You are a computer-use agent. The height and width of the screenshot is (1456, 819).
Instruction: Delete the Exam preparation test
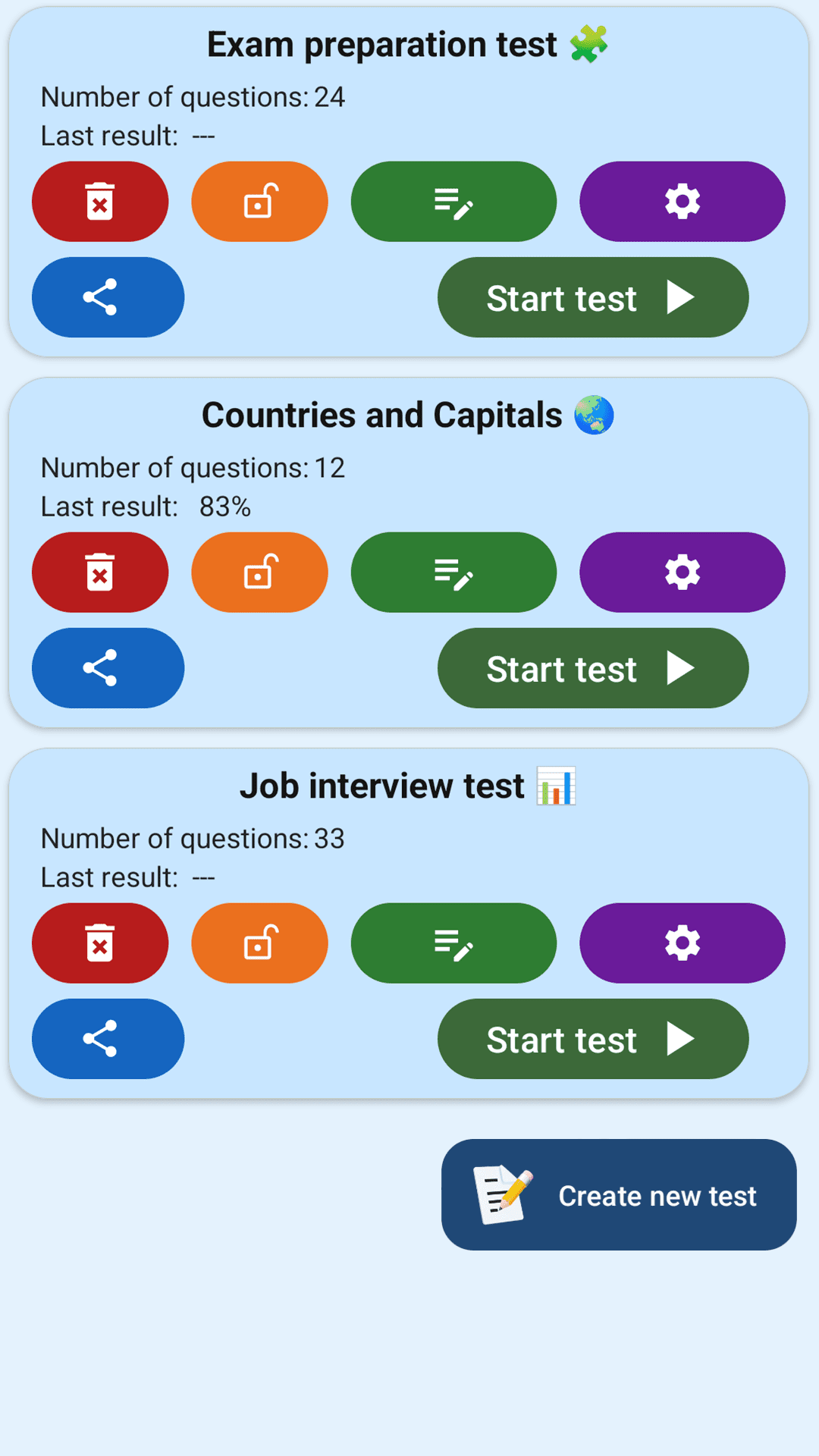point(100,202)
